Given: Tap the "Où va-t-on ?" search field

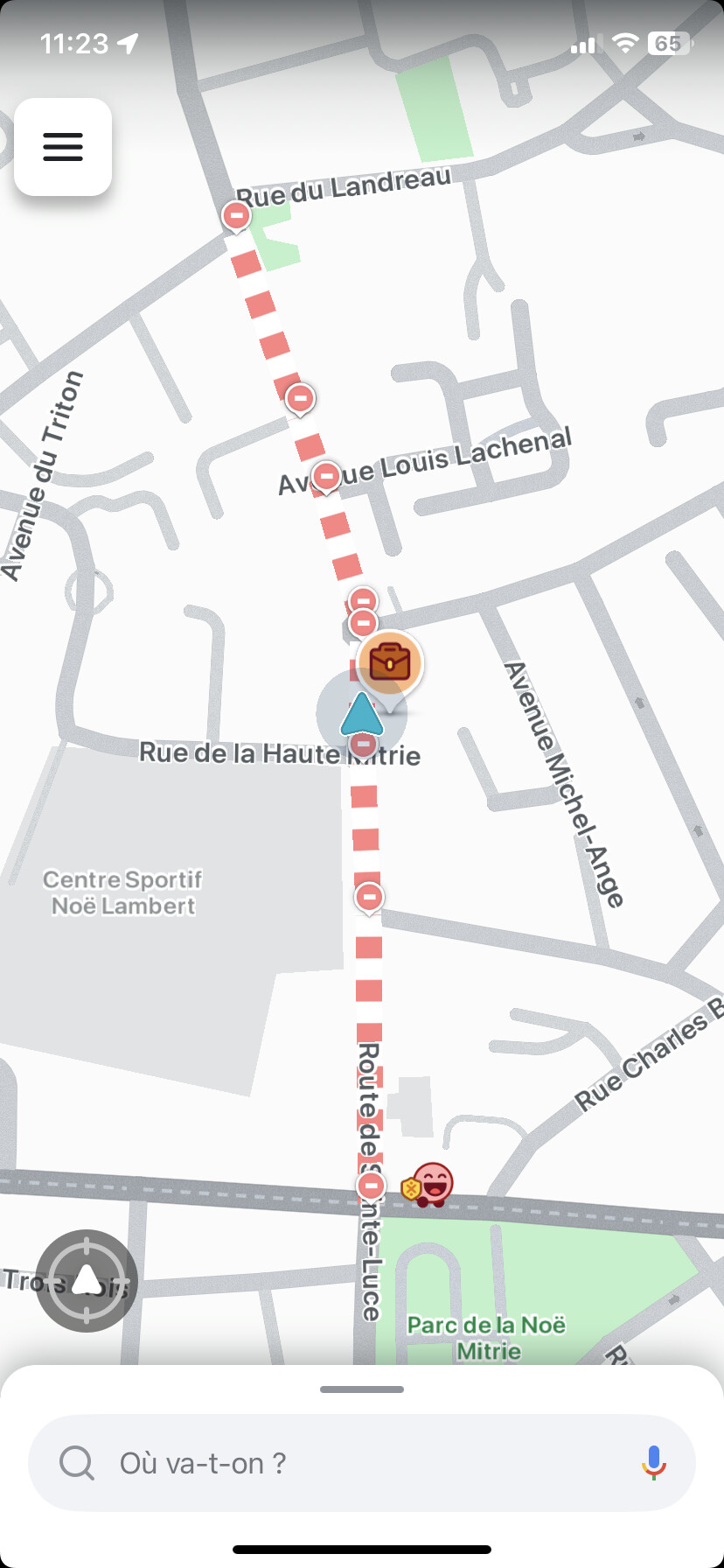Looking at the screenshot, I should coord(362,1463).
